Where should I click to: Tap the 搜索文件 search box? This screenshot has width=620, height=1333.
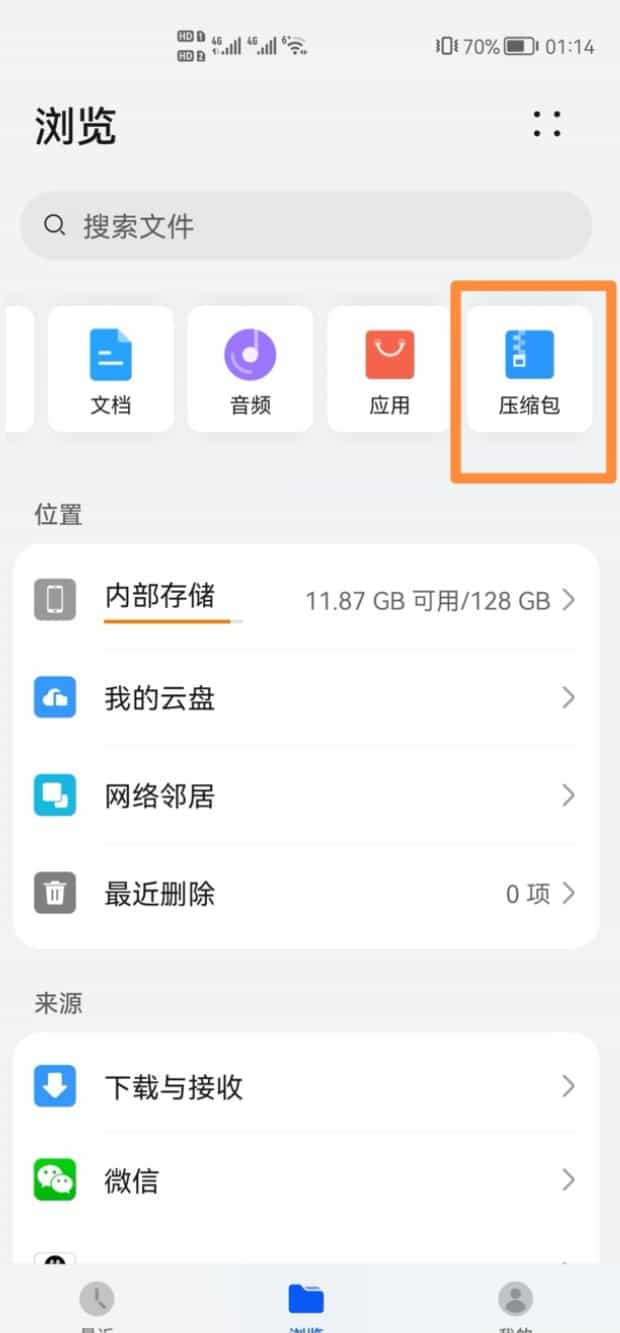tap(306, 226)
